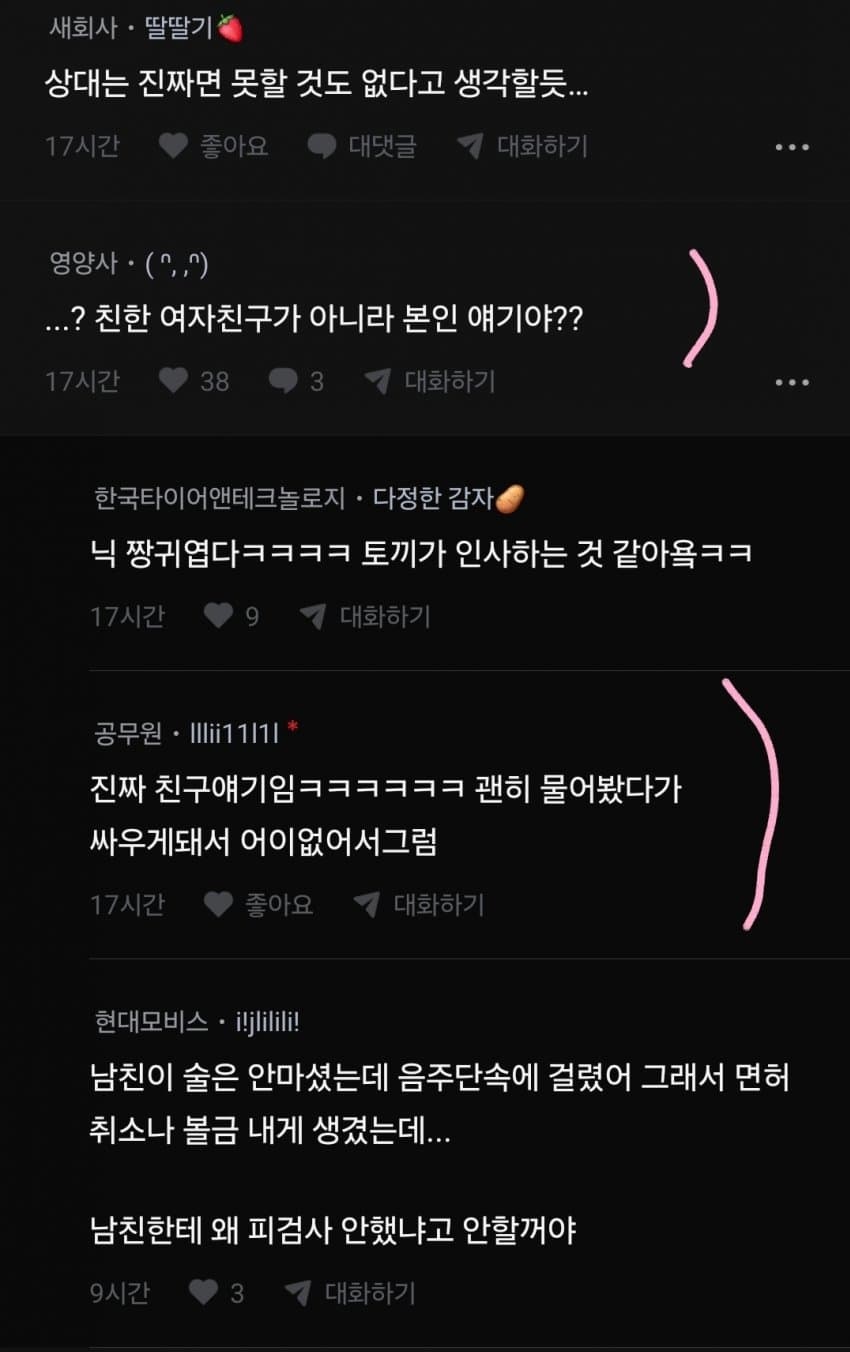
Task: Open the ellipsis menu beside 영양사's comment
Action: coord(792,381)
